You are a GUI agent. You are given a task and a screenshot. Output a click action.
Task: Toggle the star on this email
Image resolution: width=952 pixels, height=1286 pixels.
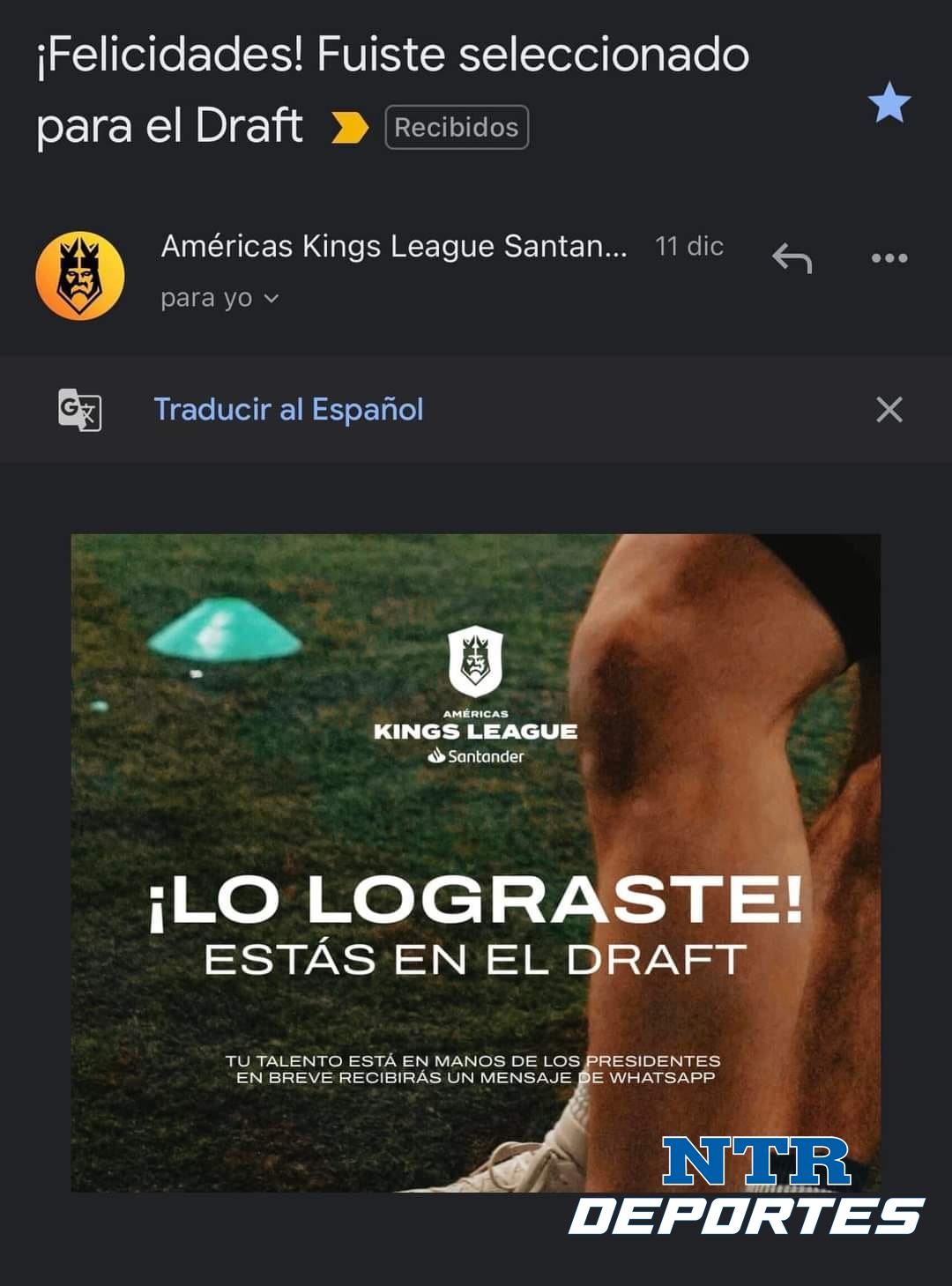pos(889,103)
